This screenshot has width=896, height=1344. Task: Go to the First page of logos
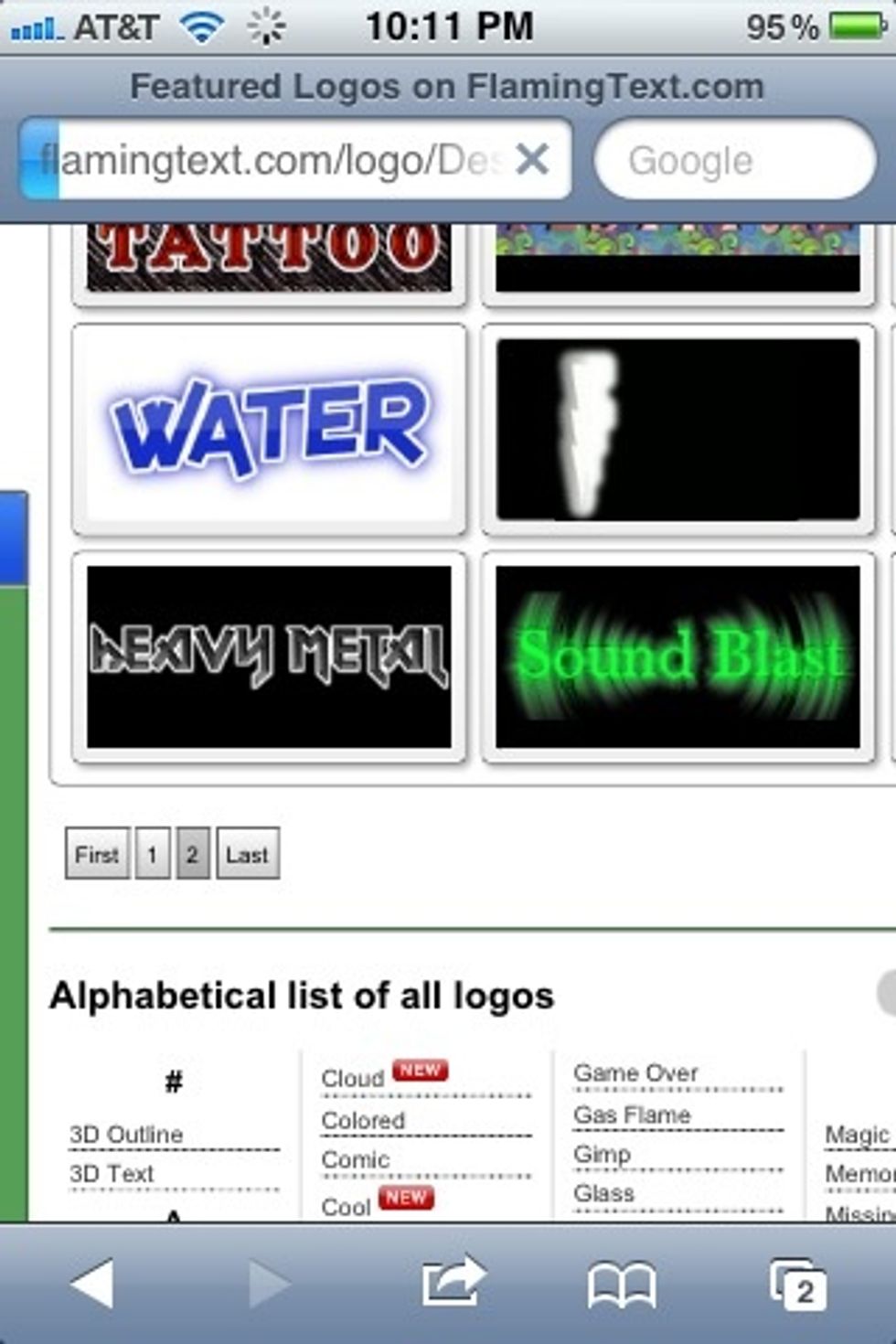pos(97,854)
